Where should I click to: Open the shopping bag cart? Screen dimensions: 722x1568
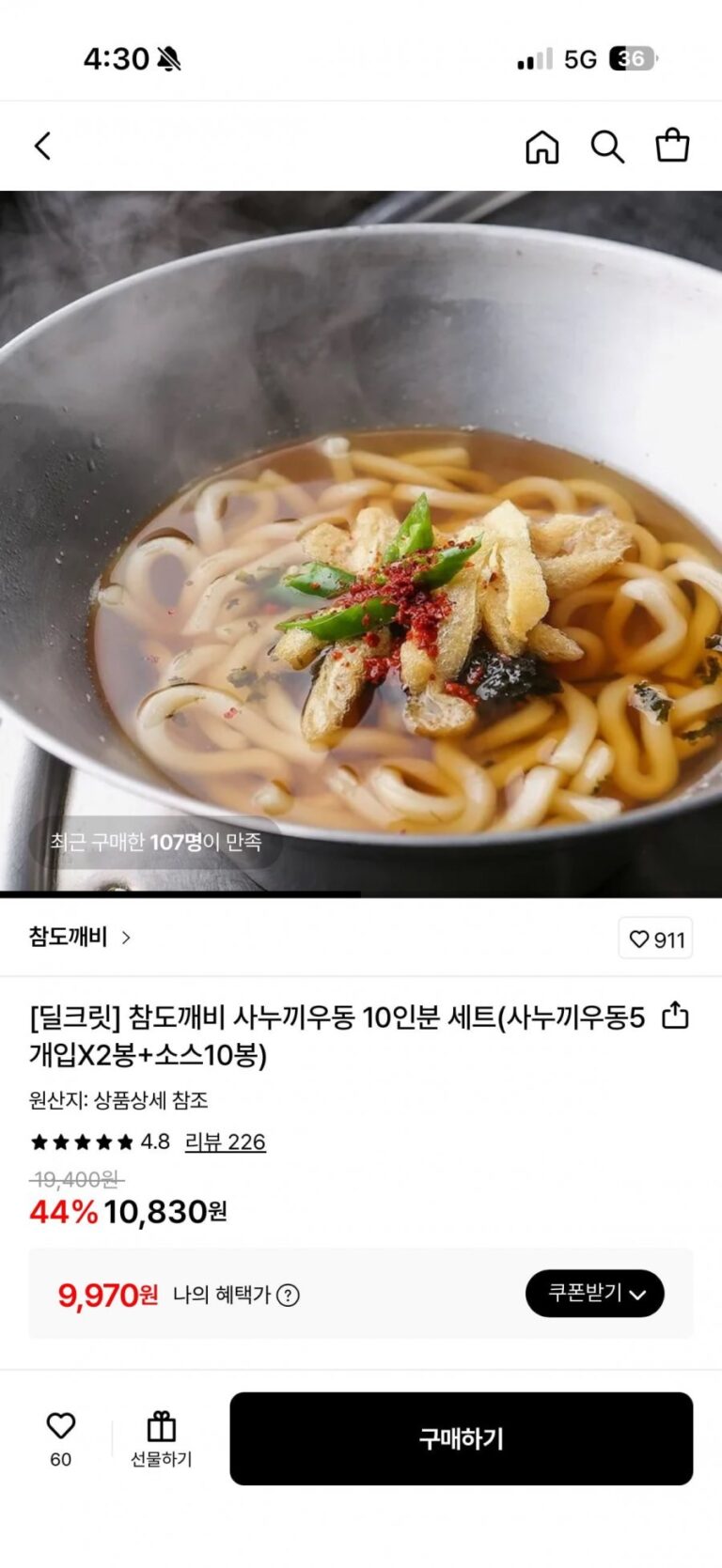pyautogui.click(x=672, y=147)
